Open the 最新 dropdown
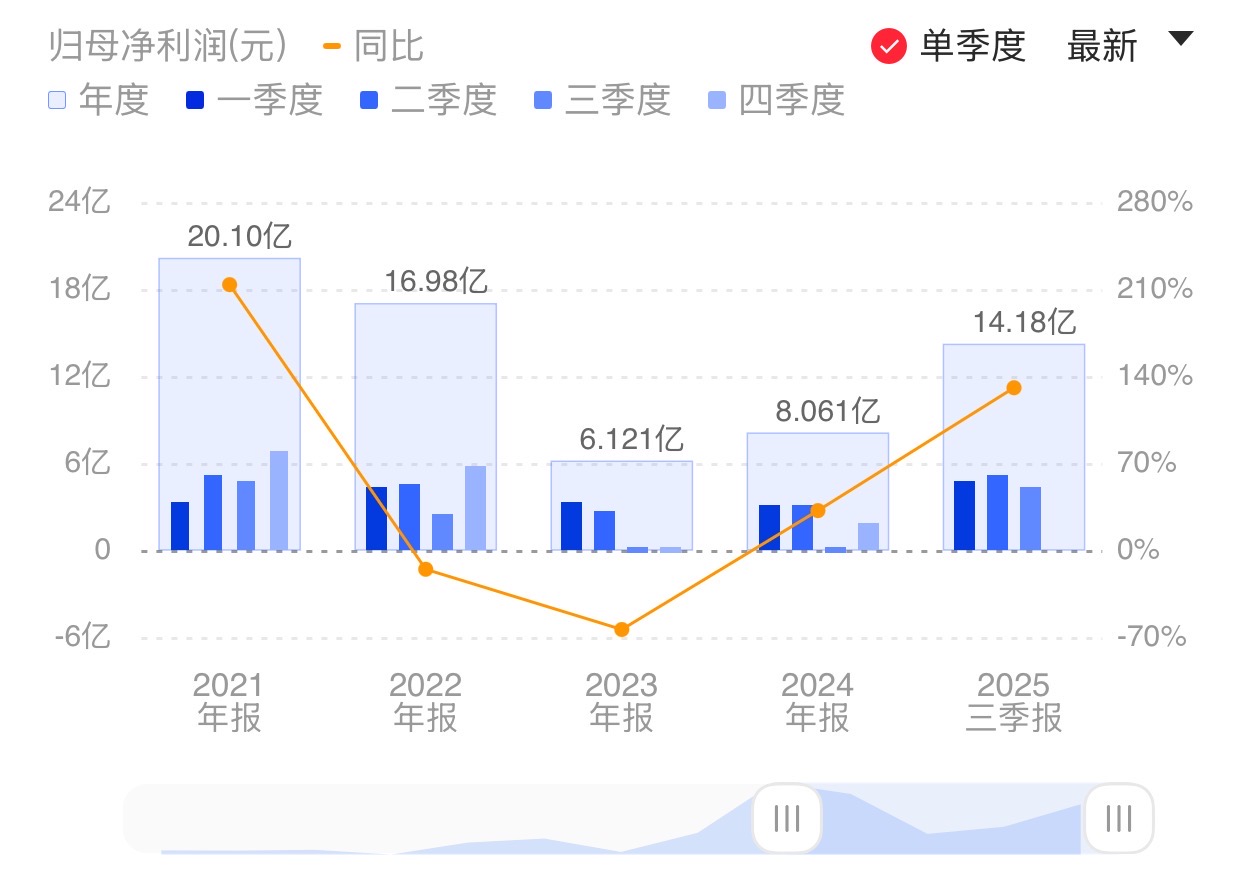 pos(1130,46)
